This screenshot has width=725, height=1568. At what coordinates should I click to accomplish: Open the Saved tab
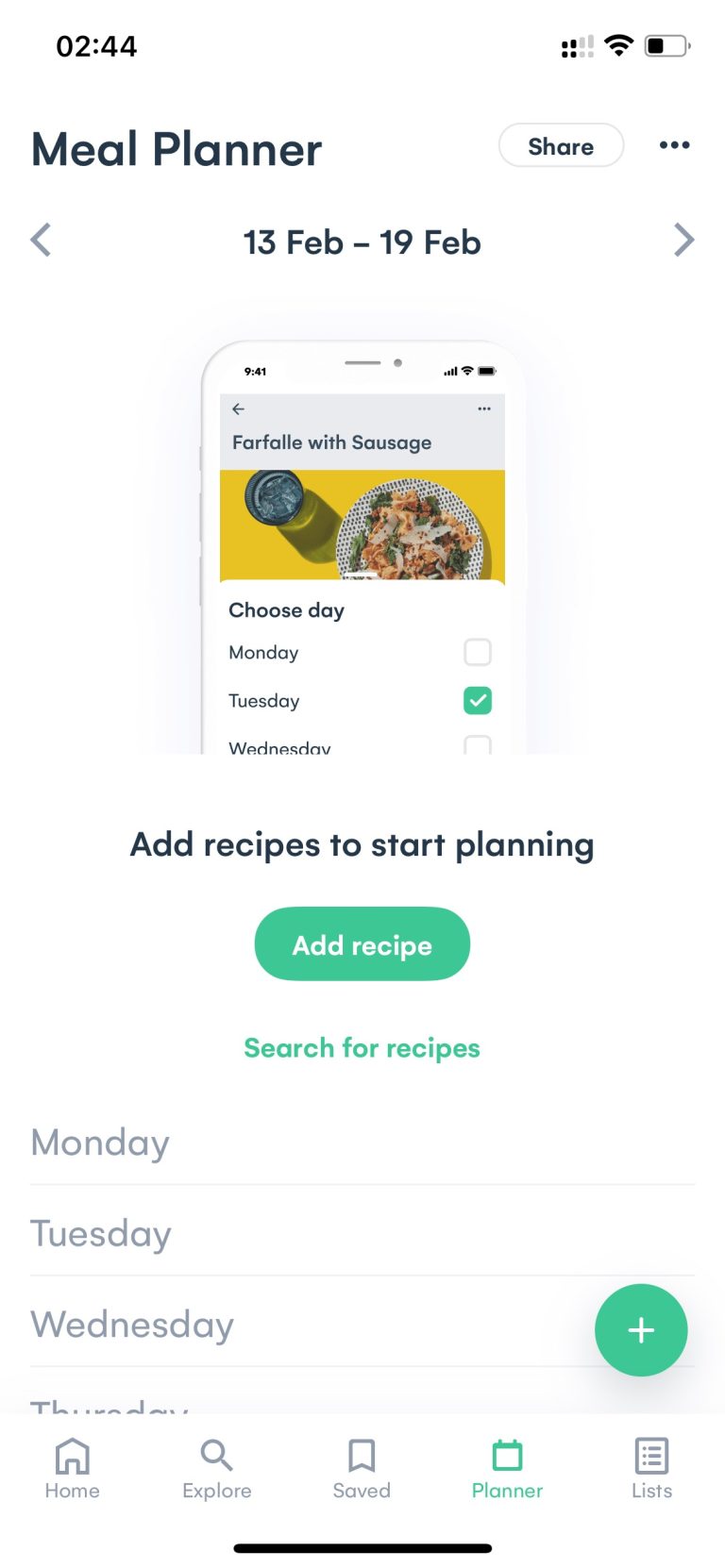click(362, 1468)
